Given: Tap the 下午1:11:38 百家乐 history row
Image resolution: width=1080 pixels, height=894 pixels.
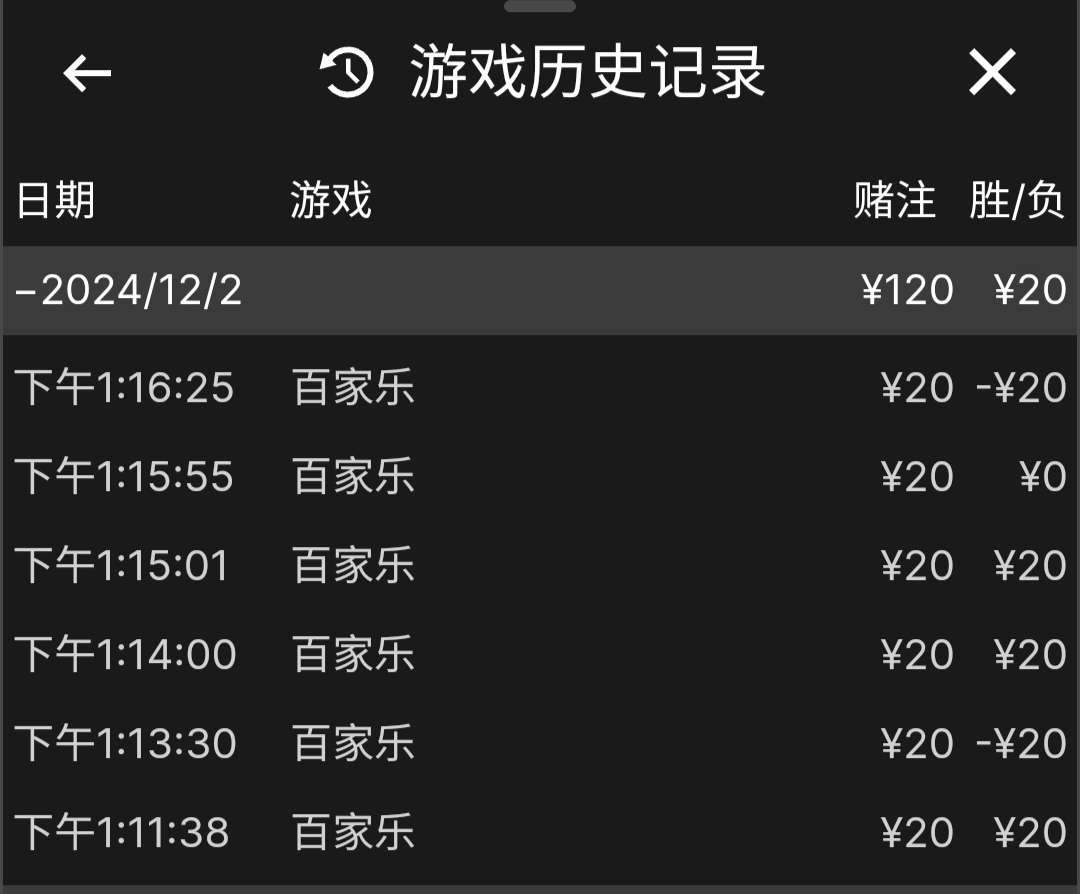Looking at the screenshot, I should point(540,832).
